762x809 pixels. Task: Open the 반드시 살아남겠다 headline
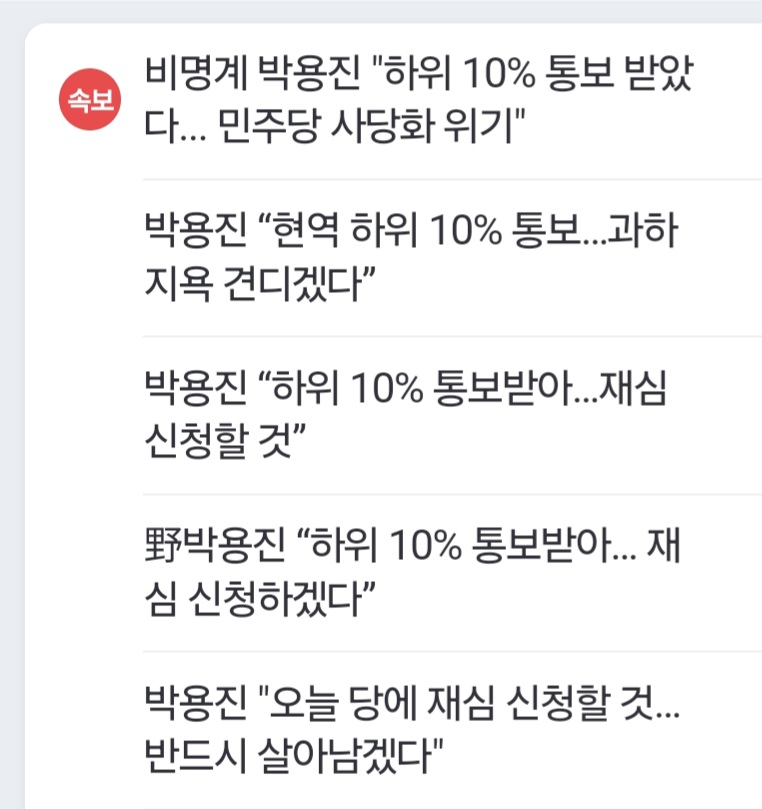pos(412,729)
